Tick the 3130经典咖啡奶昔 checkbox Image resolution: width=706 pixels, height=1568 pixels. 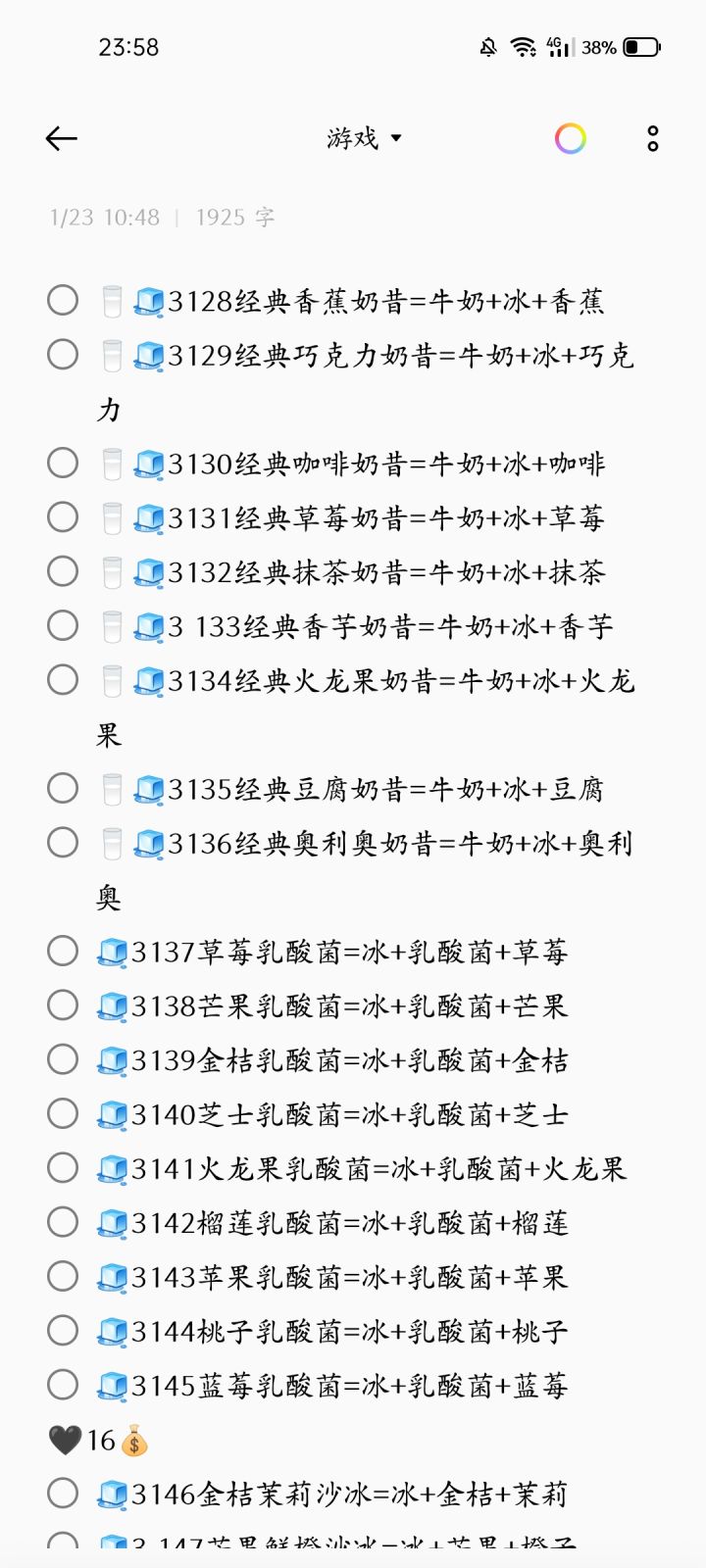(63, 463)
